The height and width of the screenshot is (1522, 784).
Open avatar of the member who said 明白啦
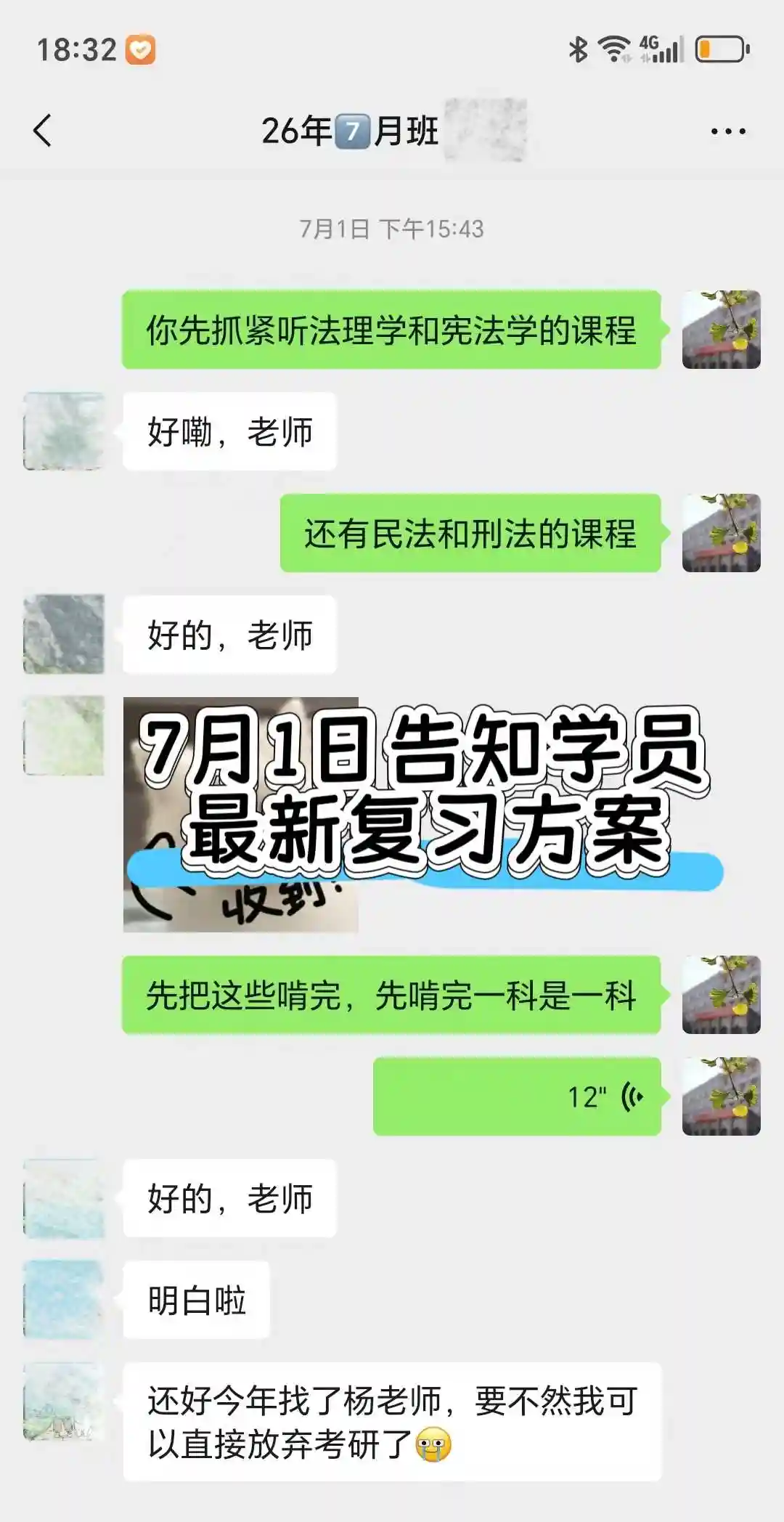pyautogui.click(x=64, y=1300)
